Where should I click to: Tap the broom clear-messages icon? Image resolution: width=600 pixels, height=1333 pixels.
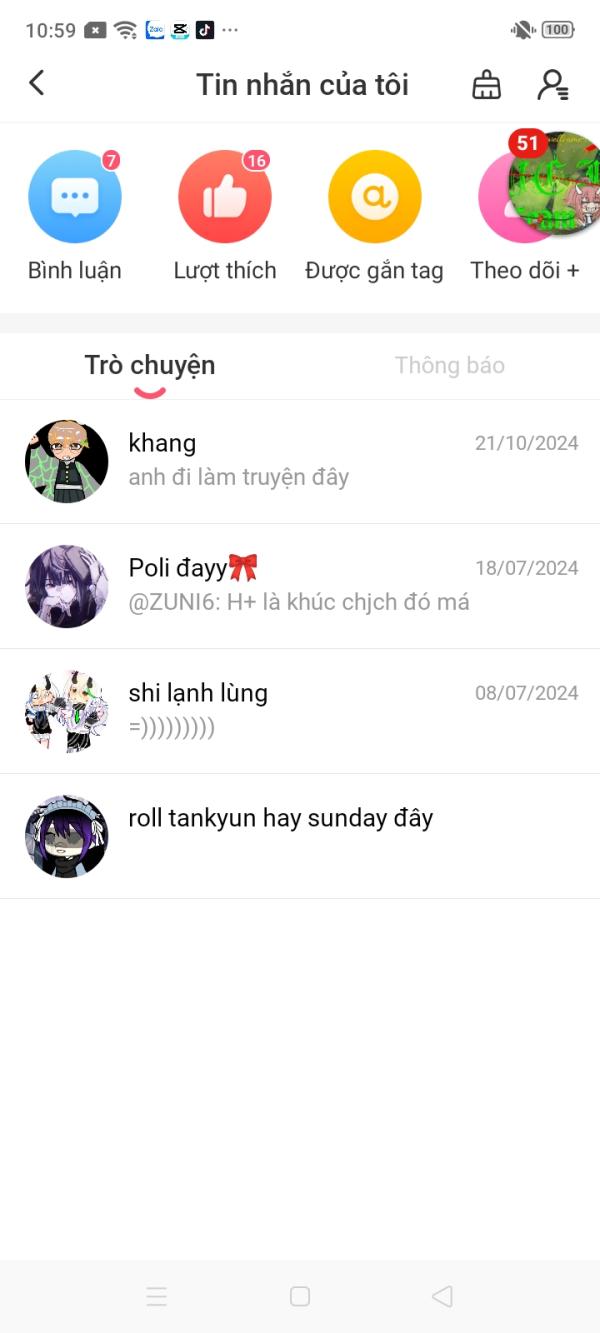[x=486, y=85]
